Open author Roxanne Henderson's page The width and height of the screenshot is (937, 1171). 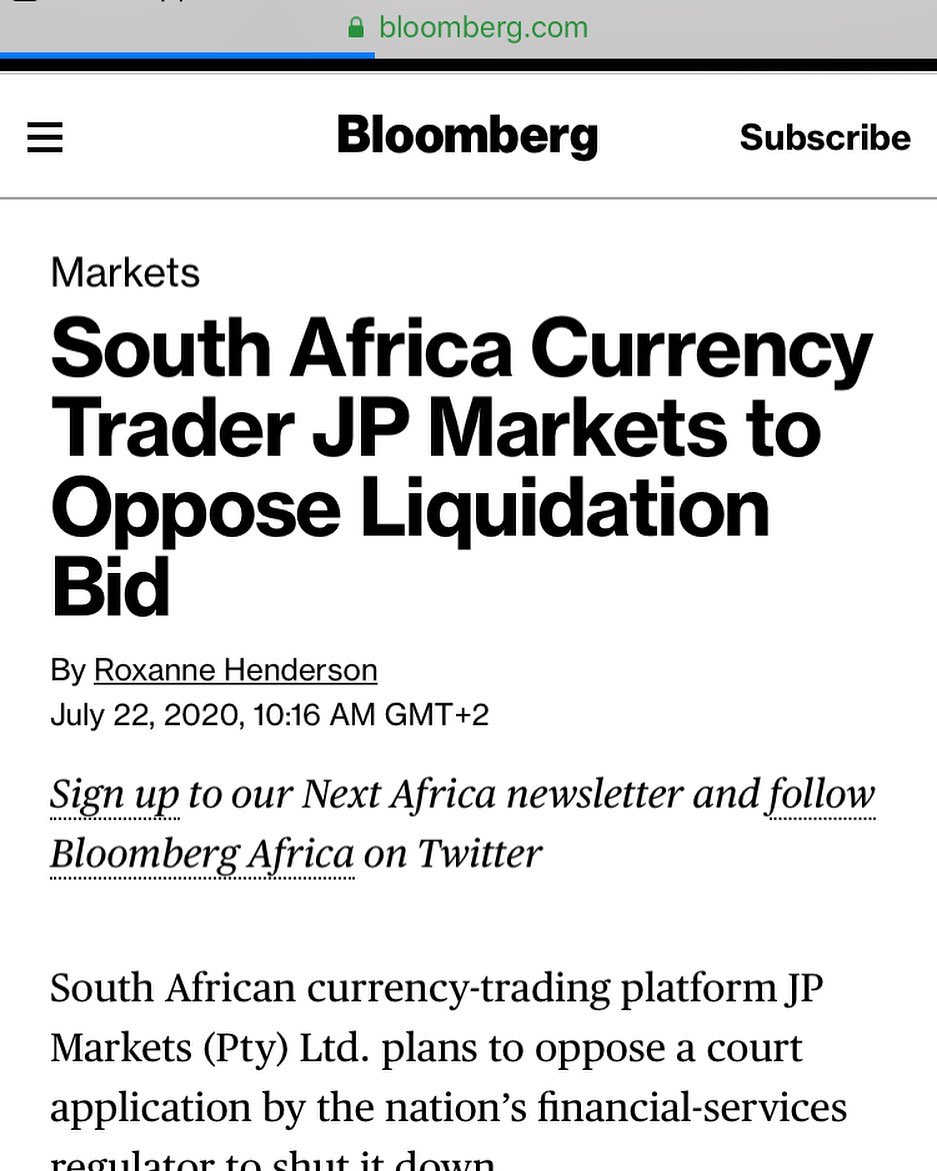coord(235,670)
